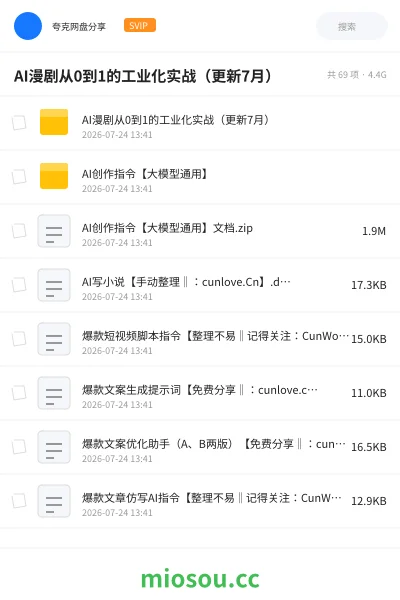Screen dimensions: 400x600
Task: Select the checkbox for AI漫剧从0到1 folder
Action: [x=19, y=123]
